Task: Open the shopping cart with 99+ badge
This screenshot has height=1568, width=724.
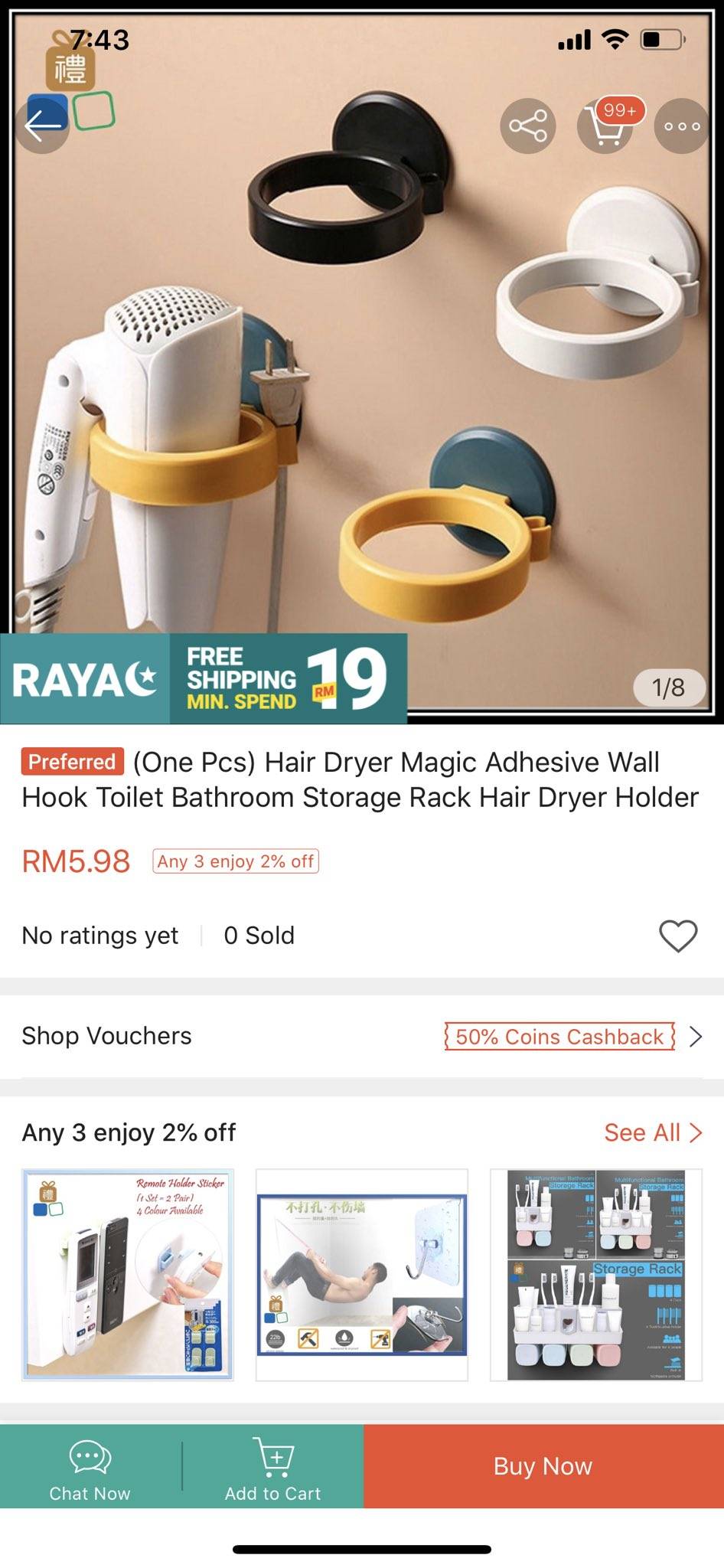Action: point(605,126)
